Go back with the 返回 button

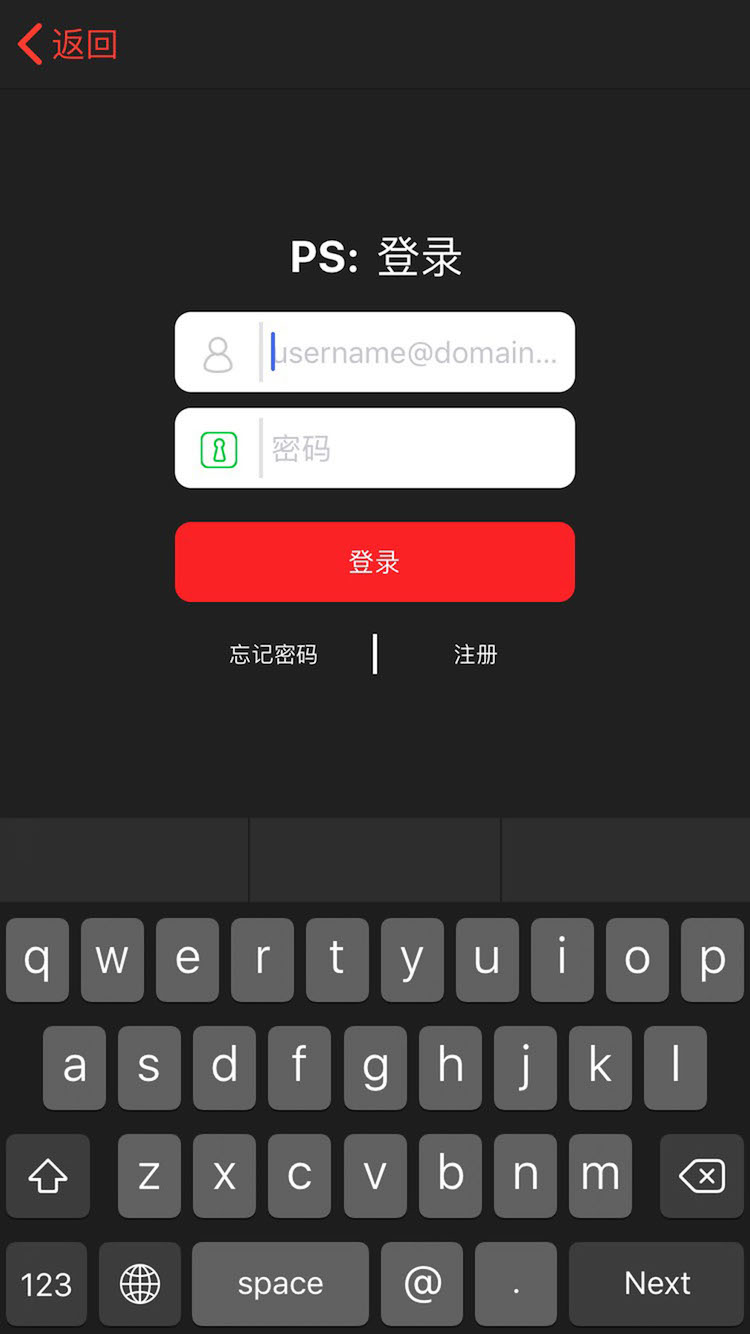point(68,44)
